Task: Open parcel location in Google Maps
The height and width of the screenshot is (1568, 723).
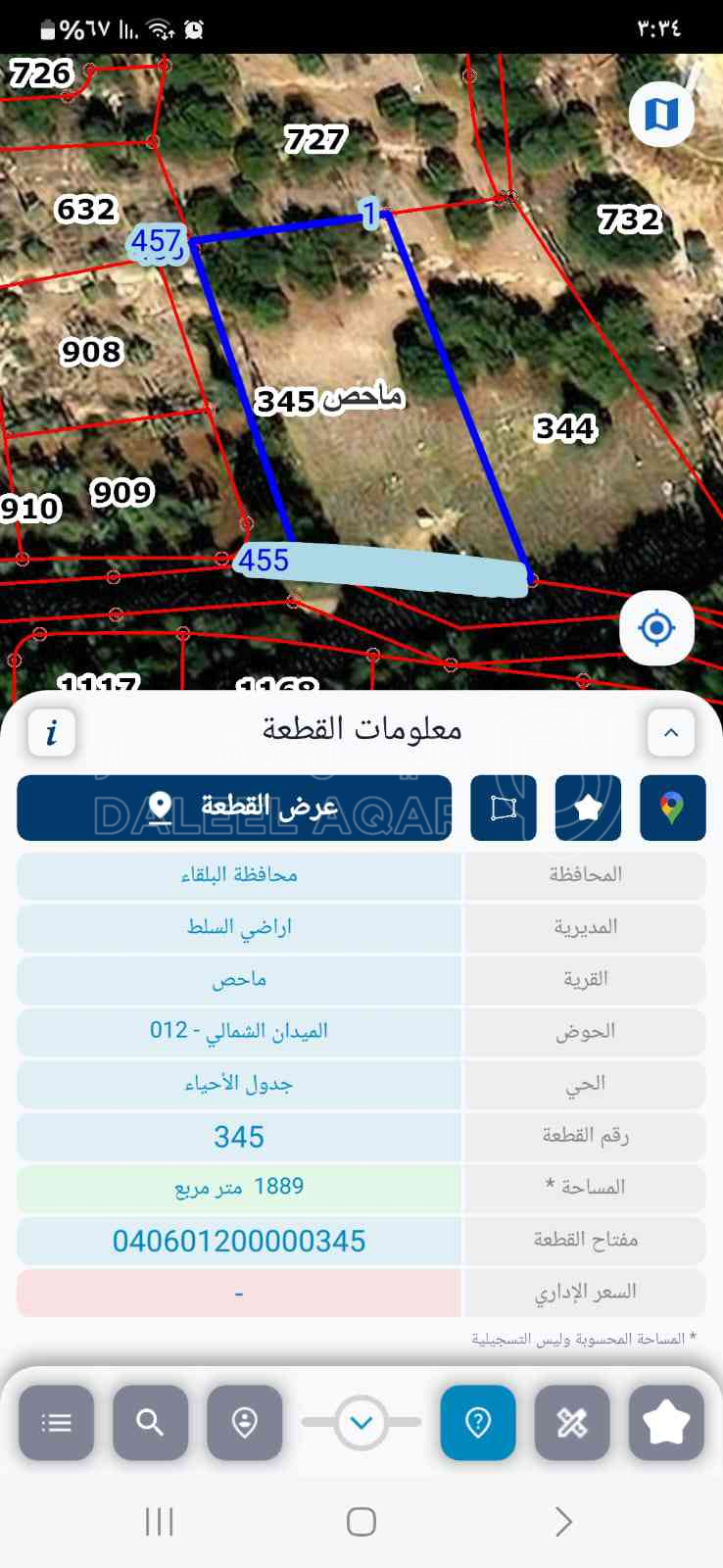Action: [x=672, y=808]
